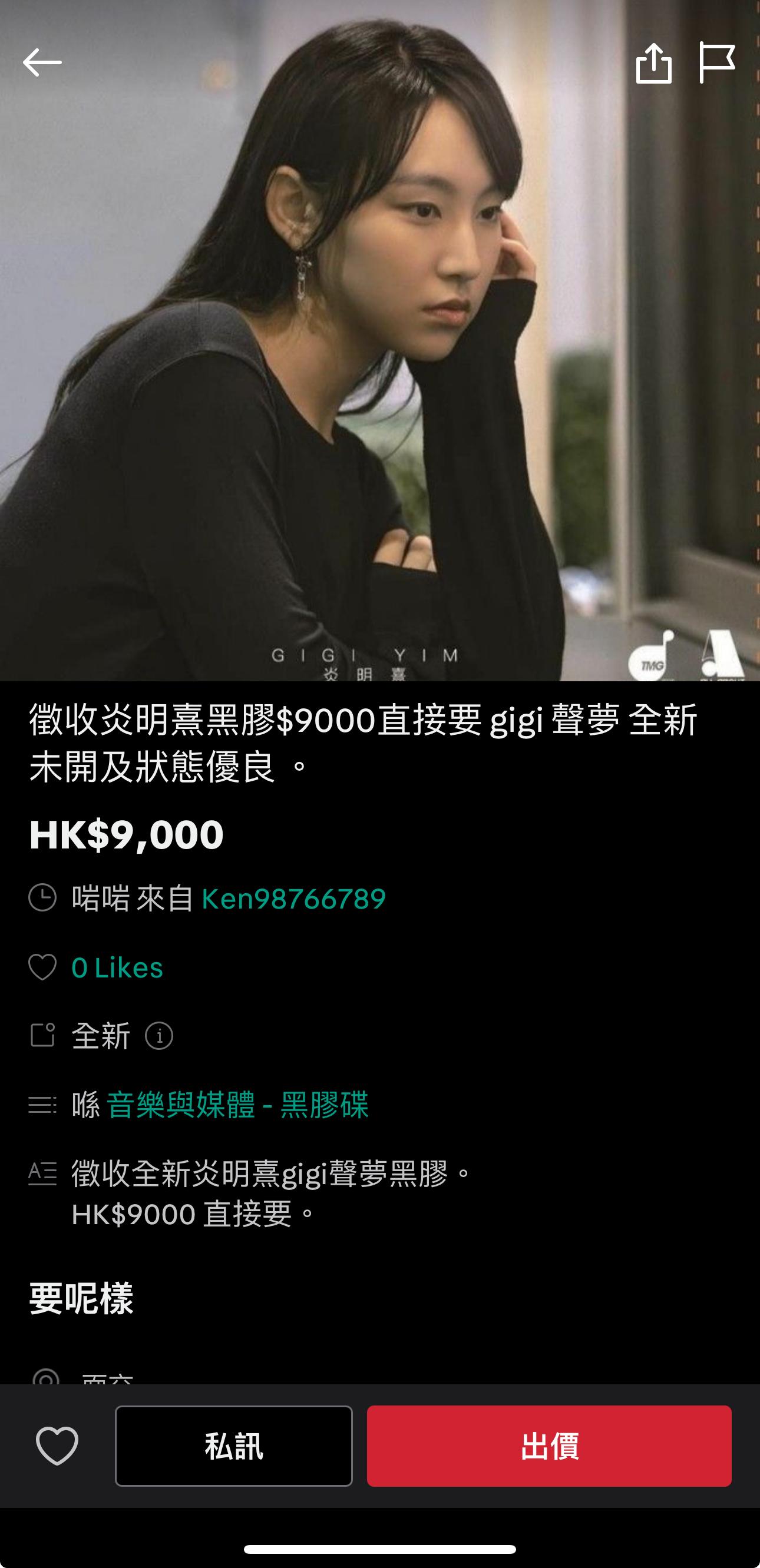Screen dimensions: 760x1568
Task: Share this listing
Action: click(653, 62)
